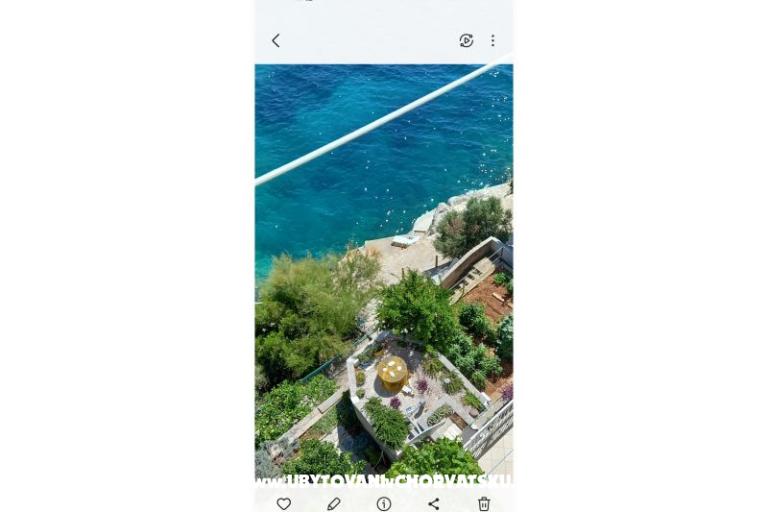Delete this photo via trash icon
Screen dimensions: 768x512
click(484, 504)
